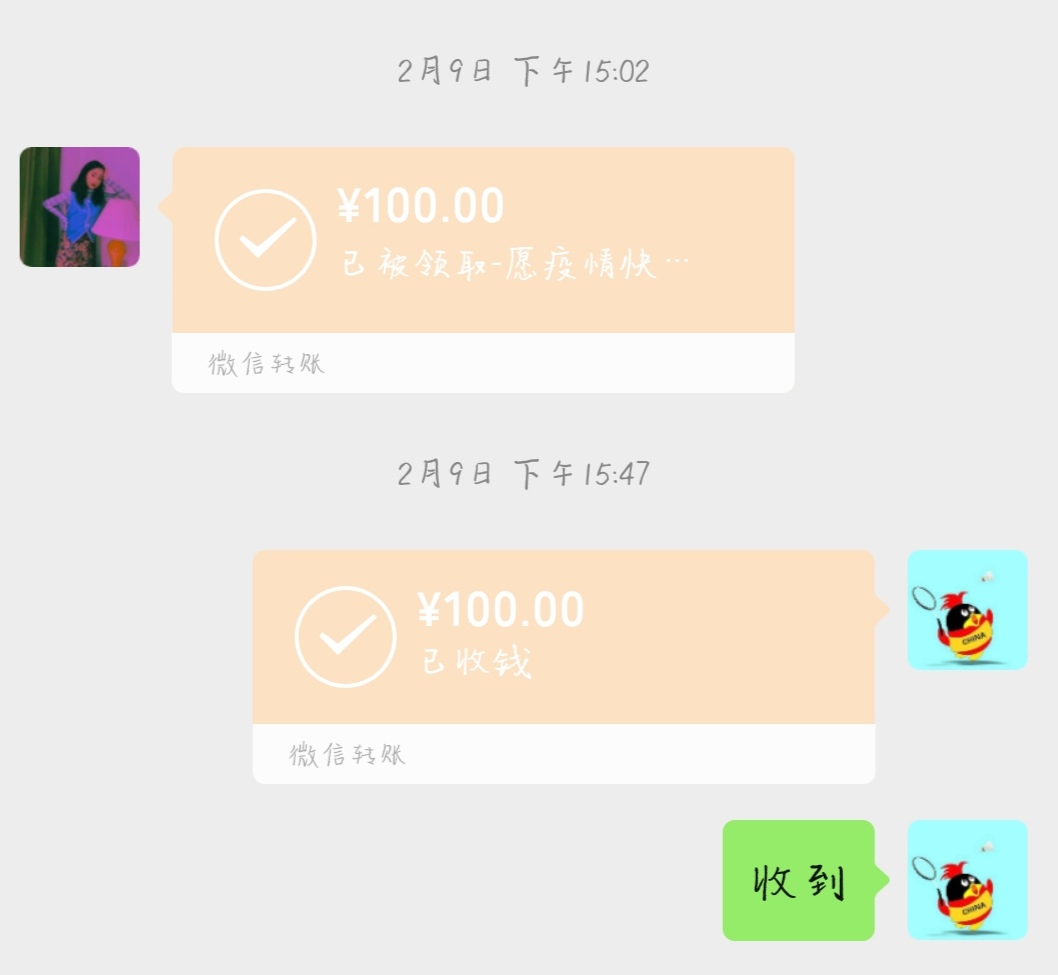Open the contact's profile photo avatar

coord(79,207)
